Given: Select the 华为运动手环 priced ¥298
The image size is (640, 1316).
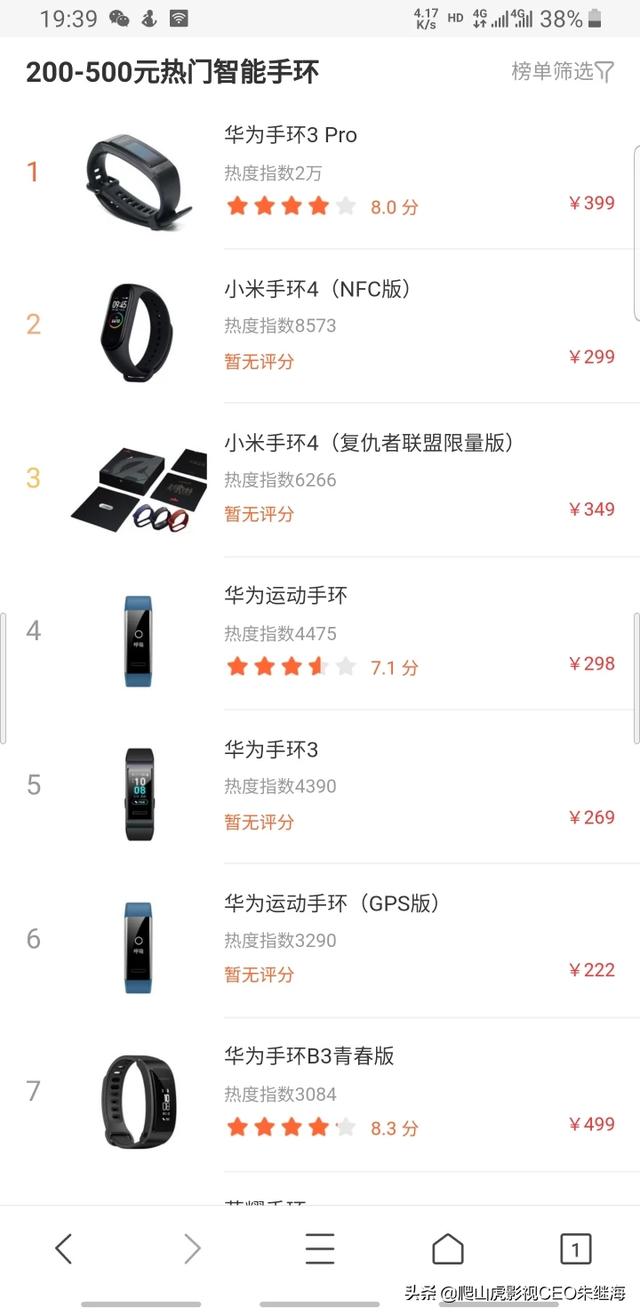Looking at the screenshot, I should (x=286, y=597).
